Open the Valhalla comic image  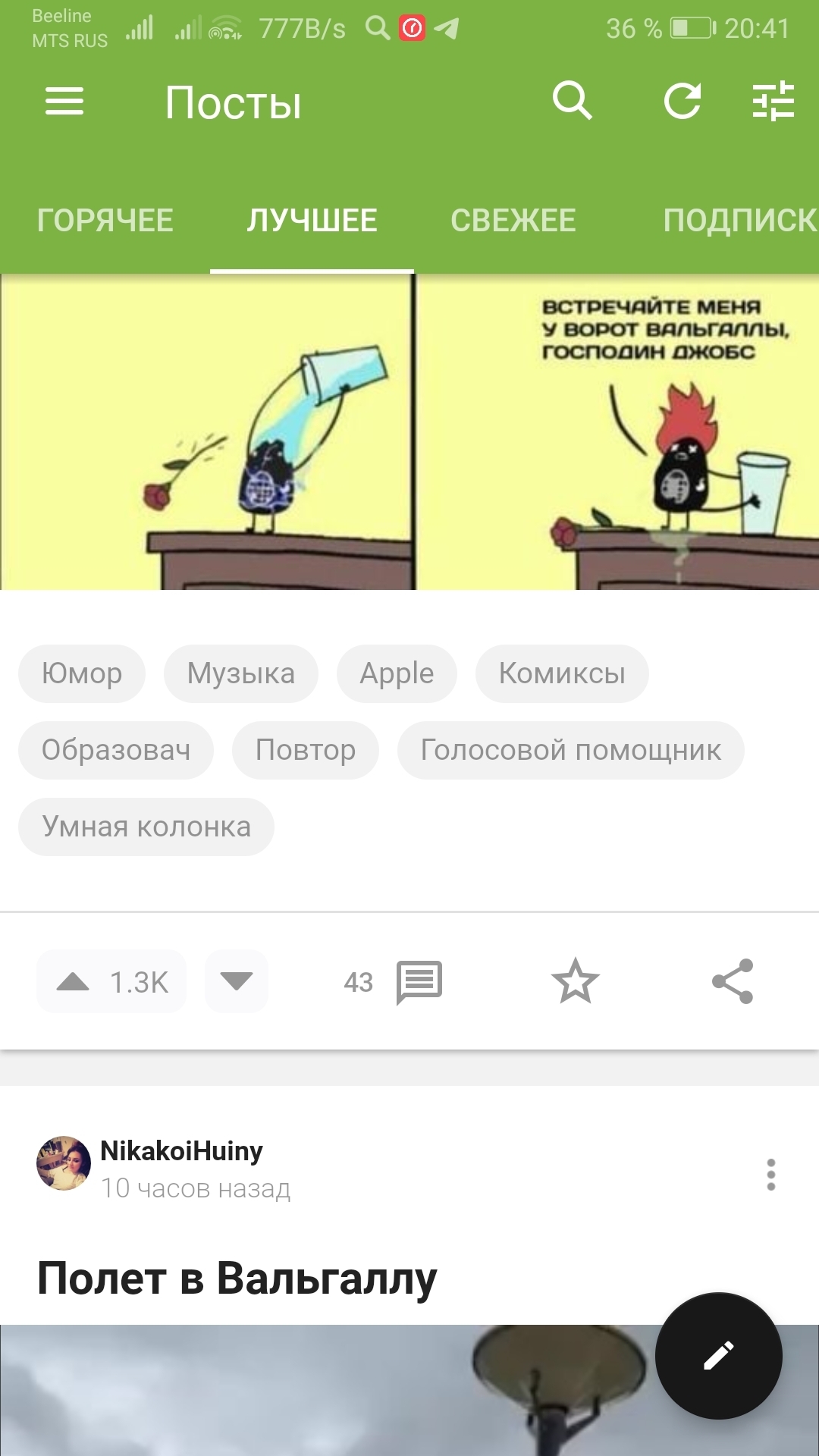[409, 431]
